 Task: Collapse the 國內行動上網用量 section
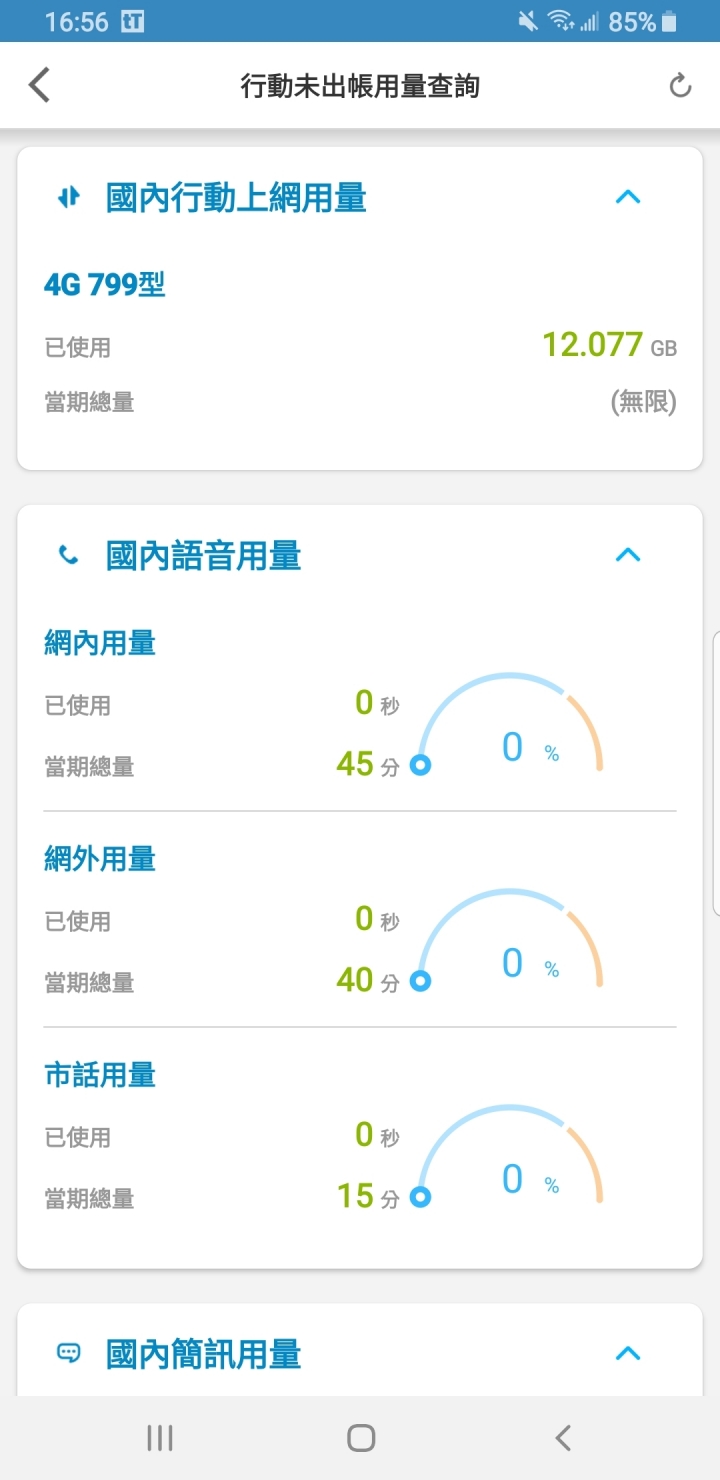[627, 197]
